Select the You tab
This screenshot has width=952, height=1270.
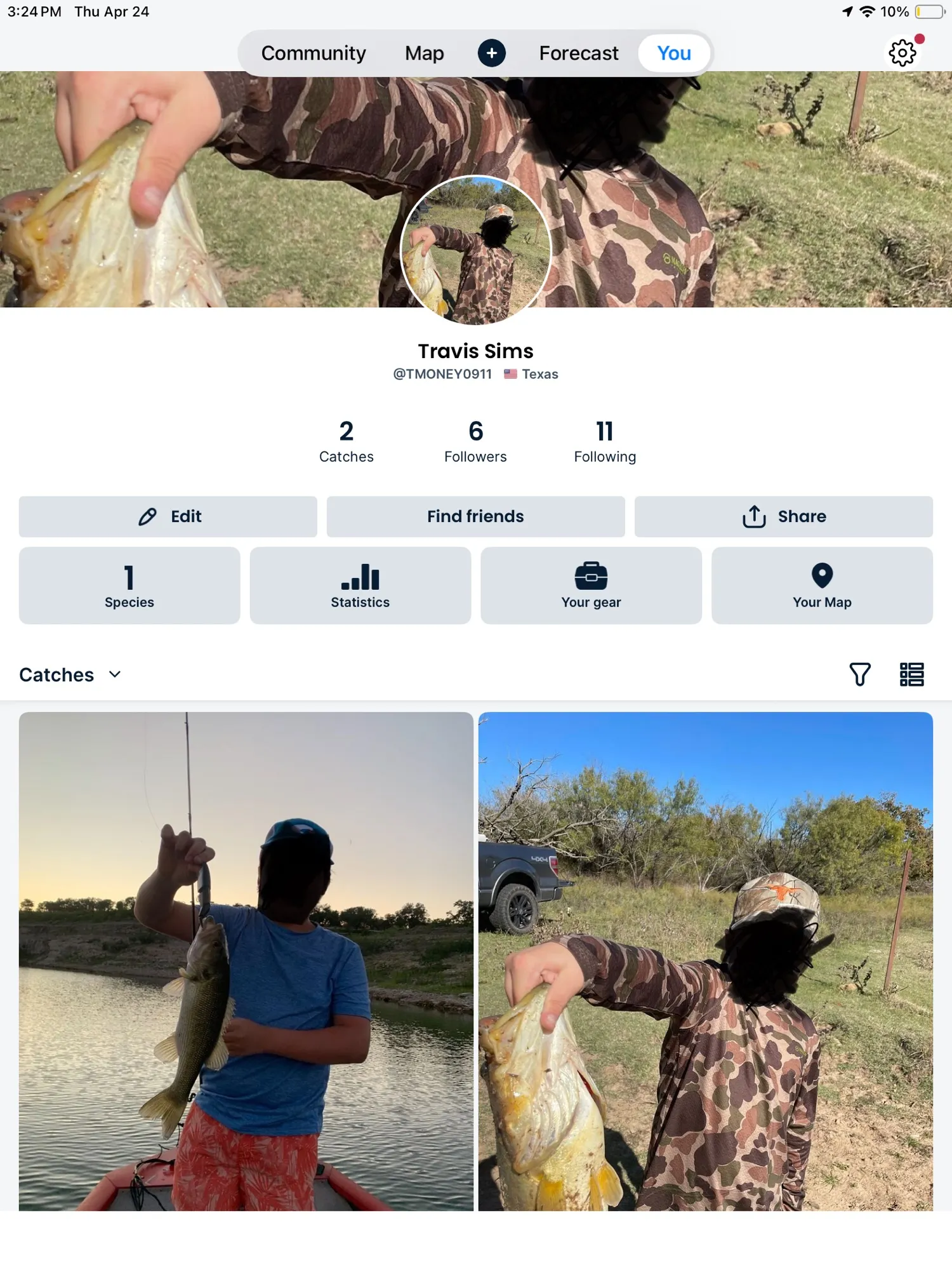(673, 53)
